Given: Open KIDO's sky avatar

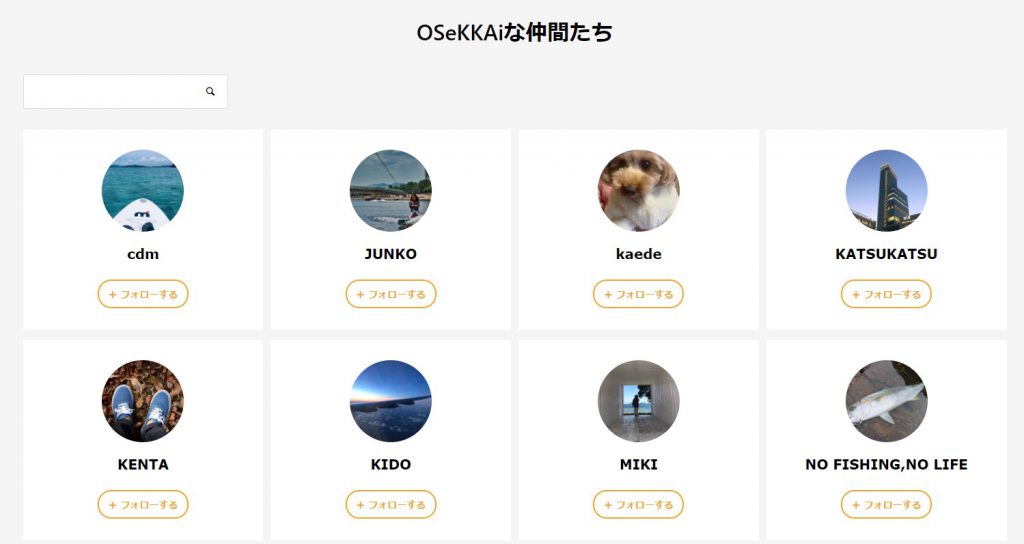Looking at the screenshot, I should (x=391, y=401).
